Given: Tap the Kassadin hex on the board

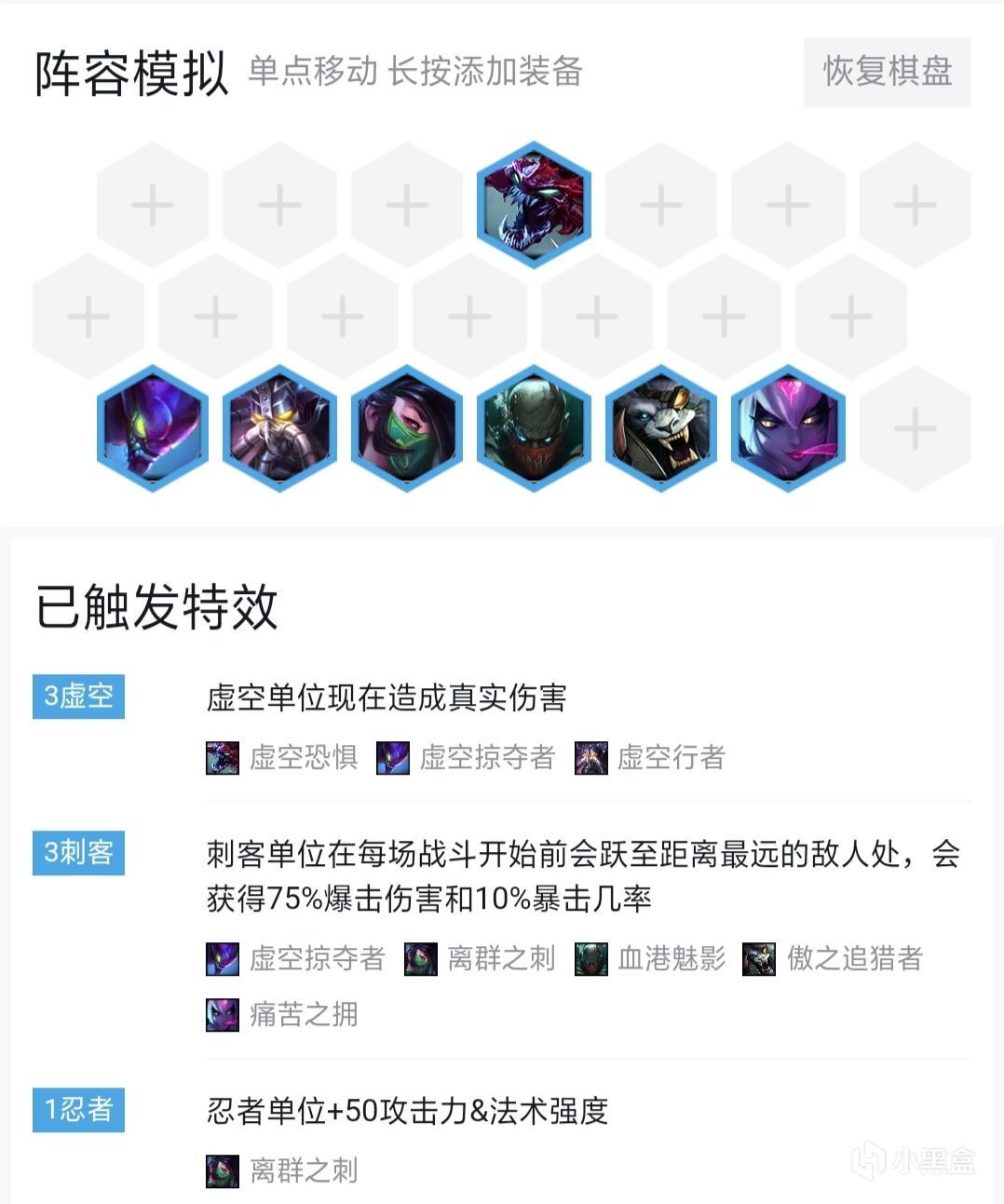Looking at the screenshot, I should (x=279, y=428).
